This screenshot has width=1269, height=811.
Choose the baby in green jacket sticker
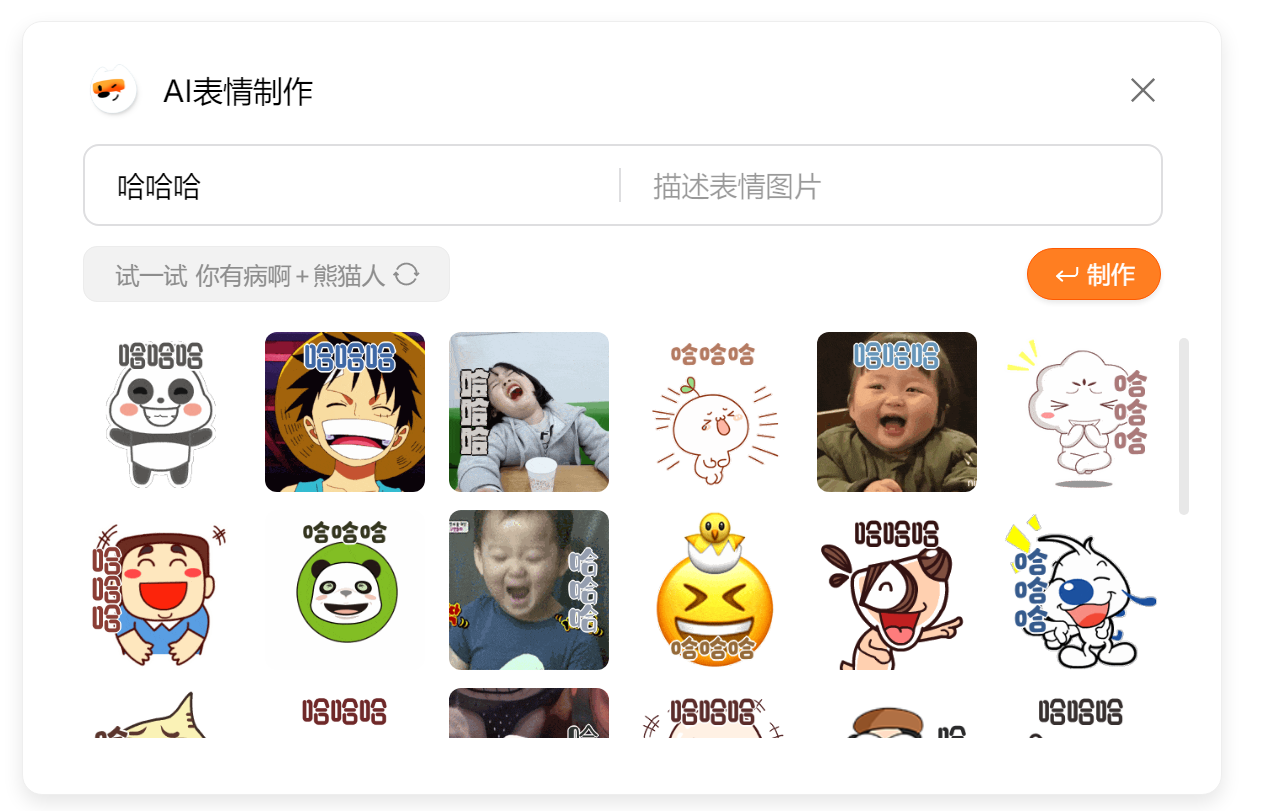pyautogui.click(x=897, y=412)
